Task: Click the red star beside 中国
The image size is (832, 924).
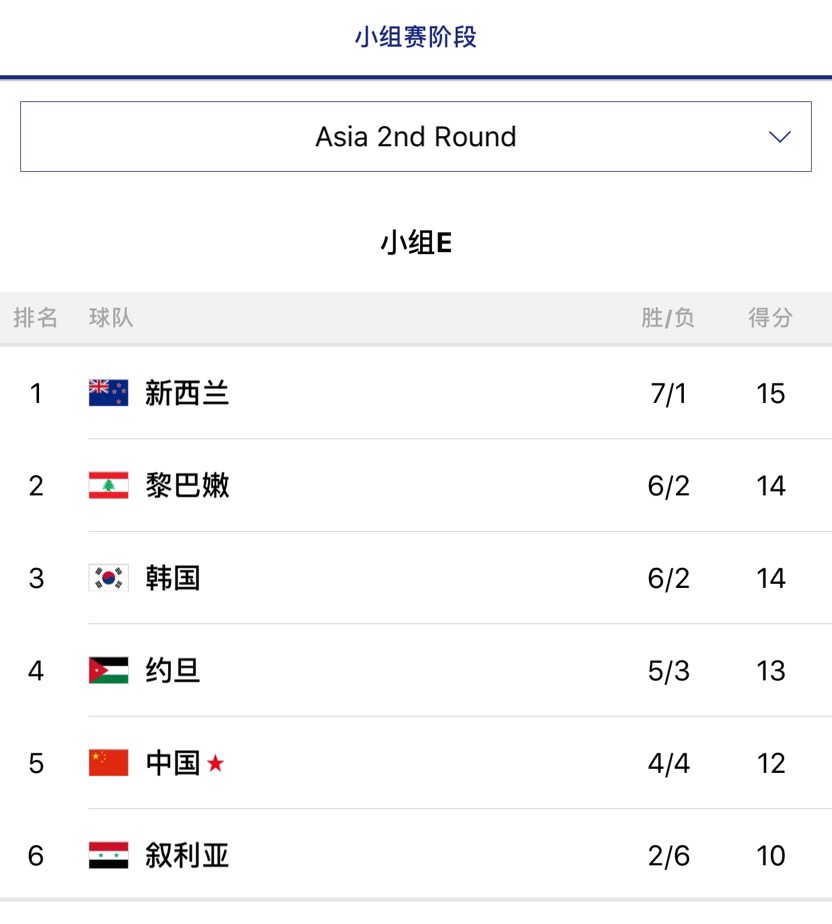Action: 217,763
